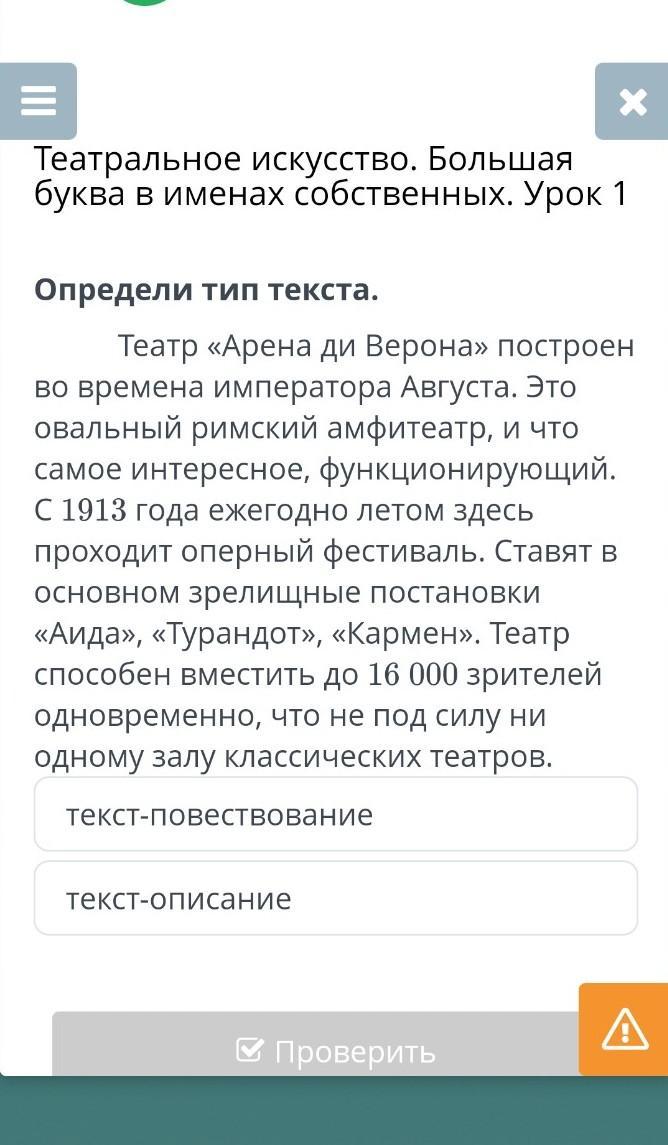The height and width of the screenshot is (1145, 668).
Task: Select the answer текст-повествование
Action: (336, 814)
